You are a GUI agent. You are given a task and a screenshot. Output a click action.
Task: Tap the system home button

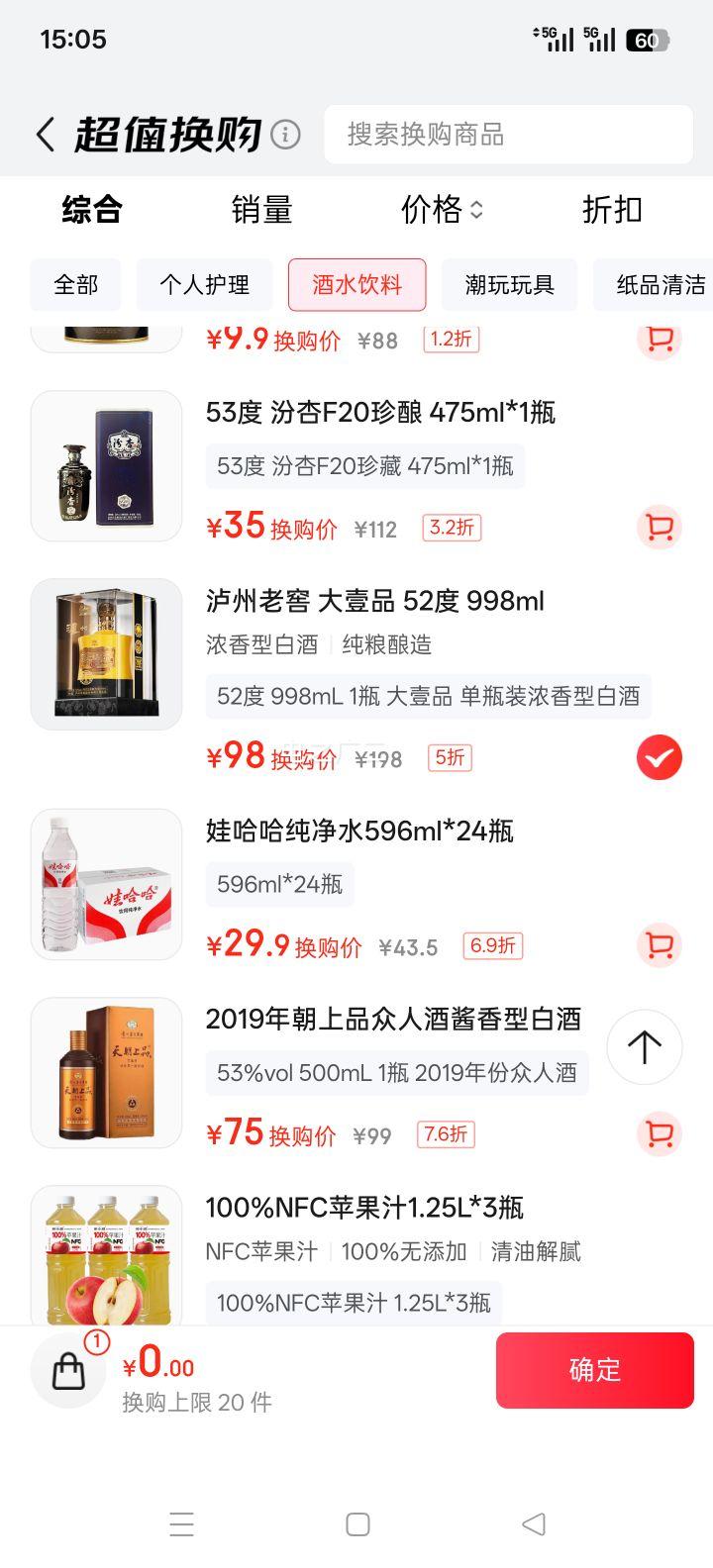(357, 1524)
